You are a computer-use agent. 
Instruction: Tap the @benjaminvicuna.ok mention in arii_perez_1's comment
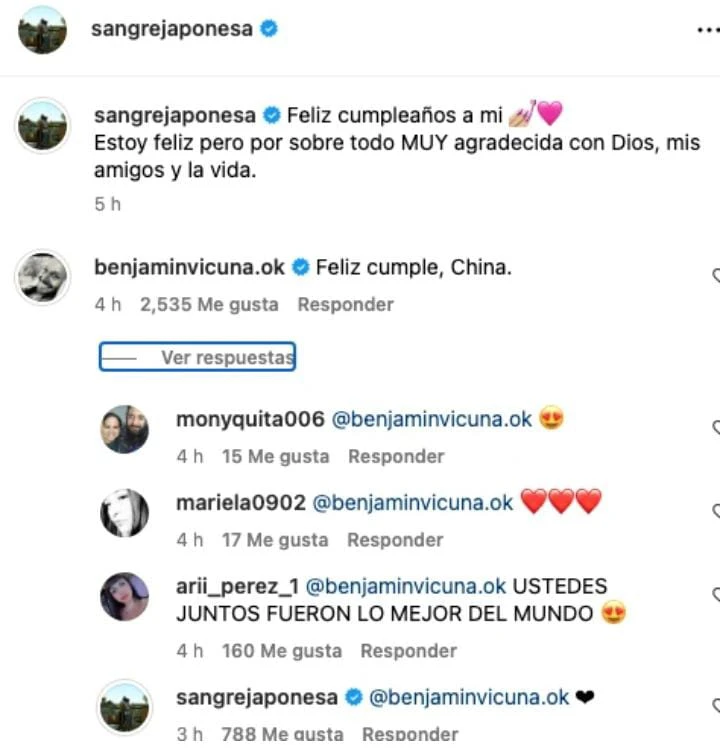406,587
